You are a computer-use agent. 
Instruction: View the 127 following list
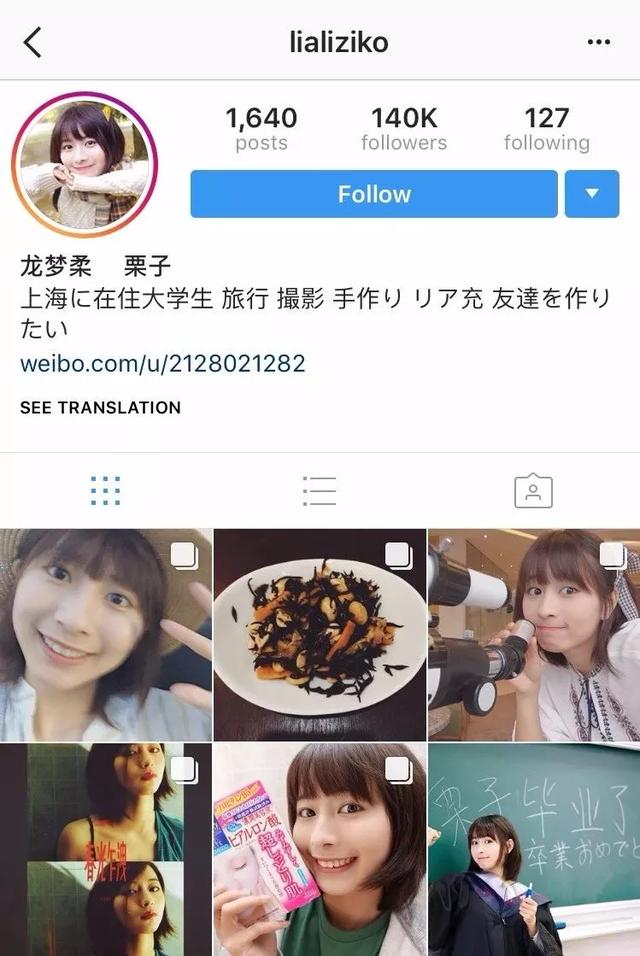[546, 130]
